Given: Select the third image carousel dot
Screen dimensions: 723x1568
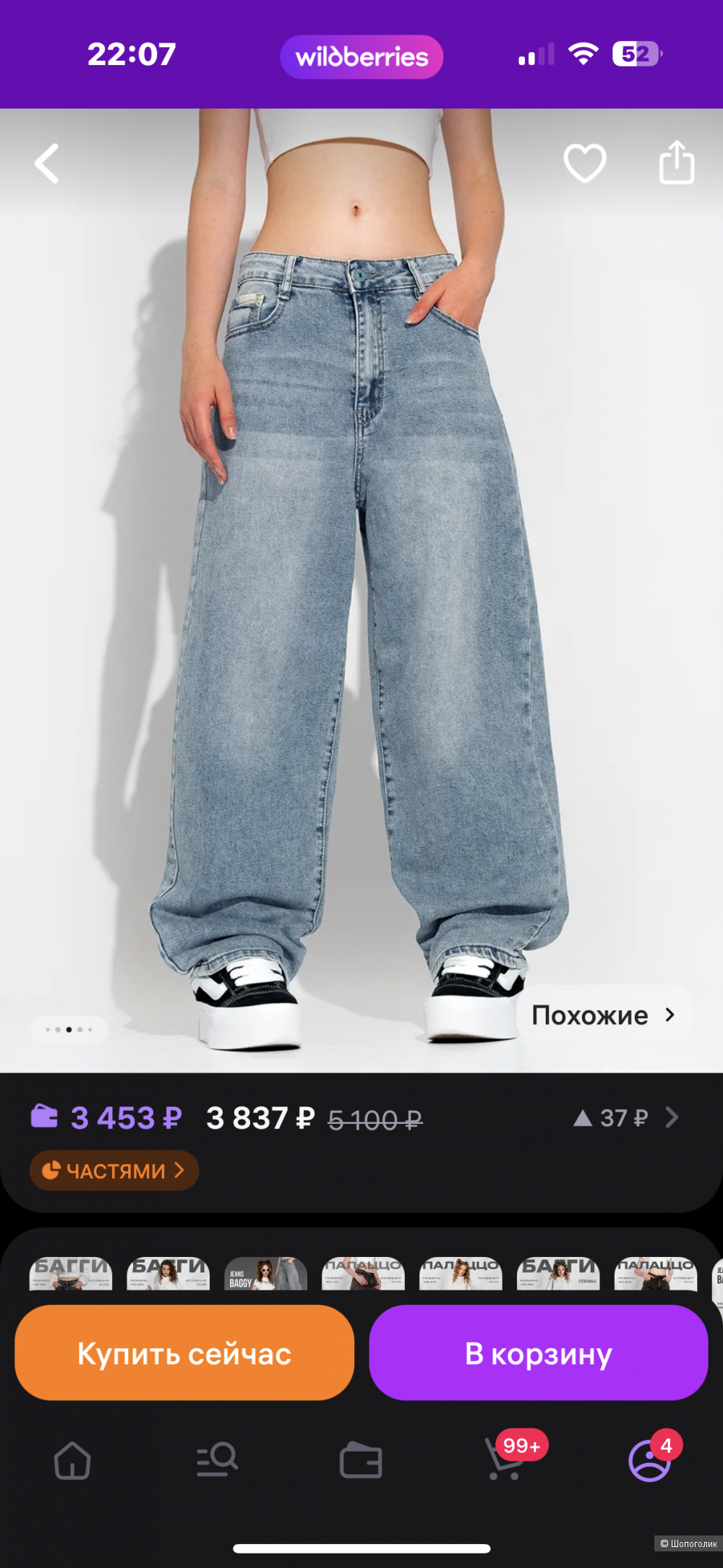Looking at the screenshot, I should [69, 1029].
